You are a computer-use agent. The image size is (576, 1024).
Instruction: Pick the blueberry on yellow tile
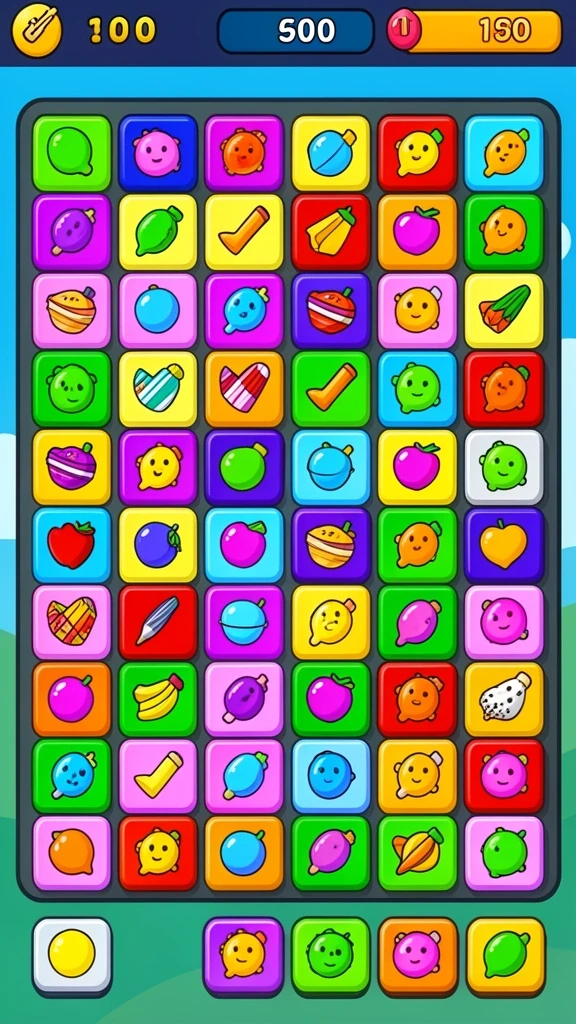coord(157,545)
